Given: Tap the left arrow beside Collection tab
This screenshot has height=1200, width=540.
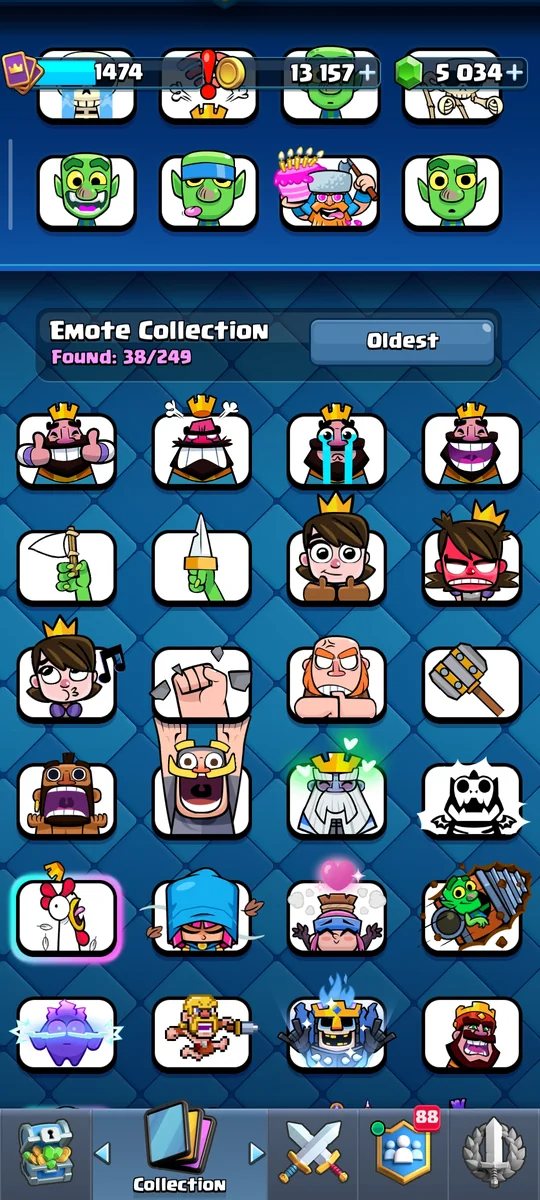Looking at the screenshot, I should [x=102, y=1153].
